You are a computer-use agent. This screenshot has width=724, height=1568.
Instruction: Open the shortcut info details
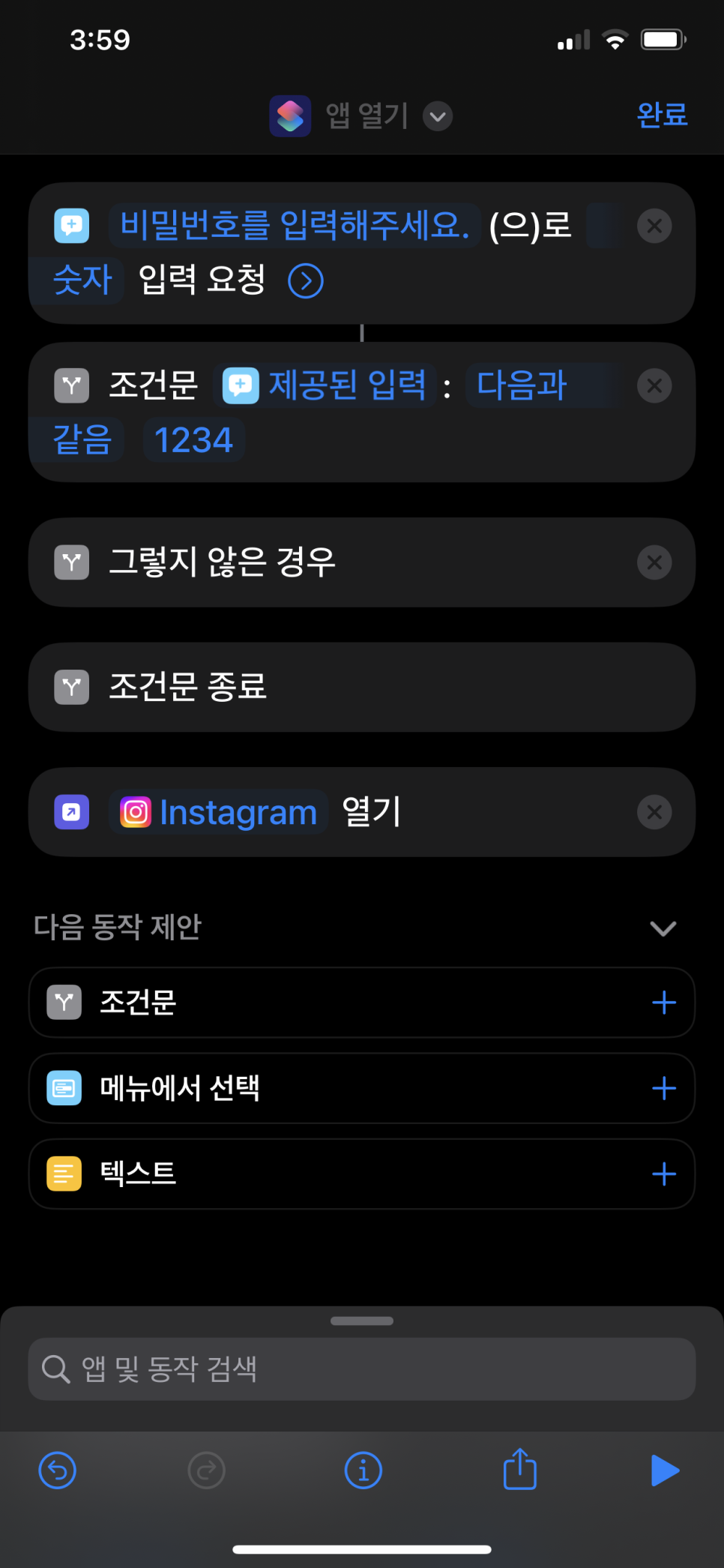(x=363, y=1471)
